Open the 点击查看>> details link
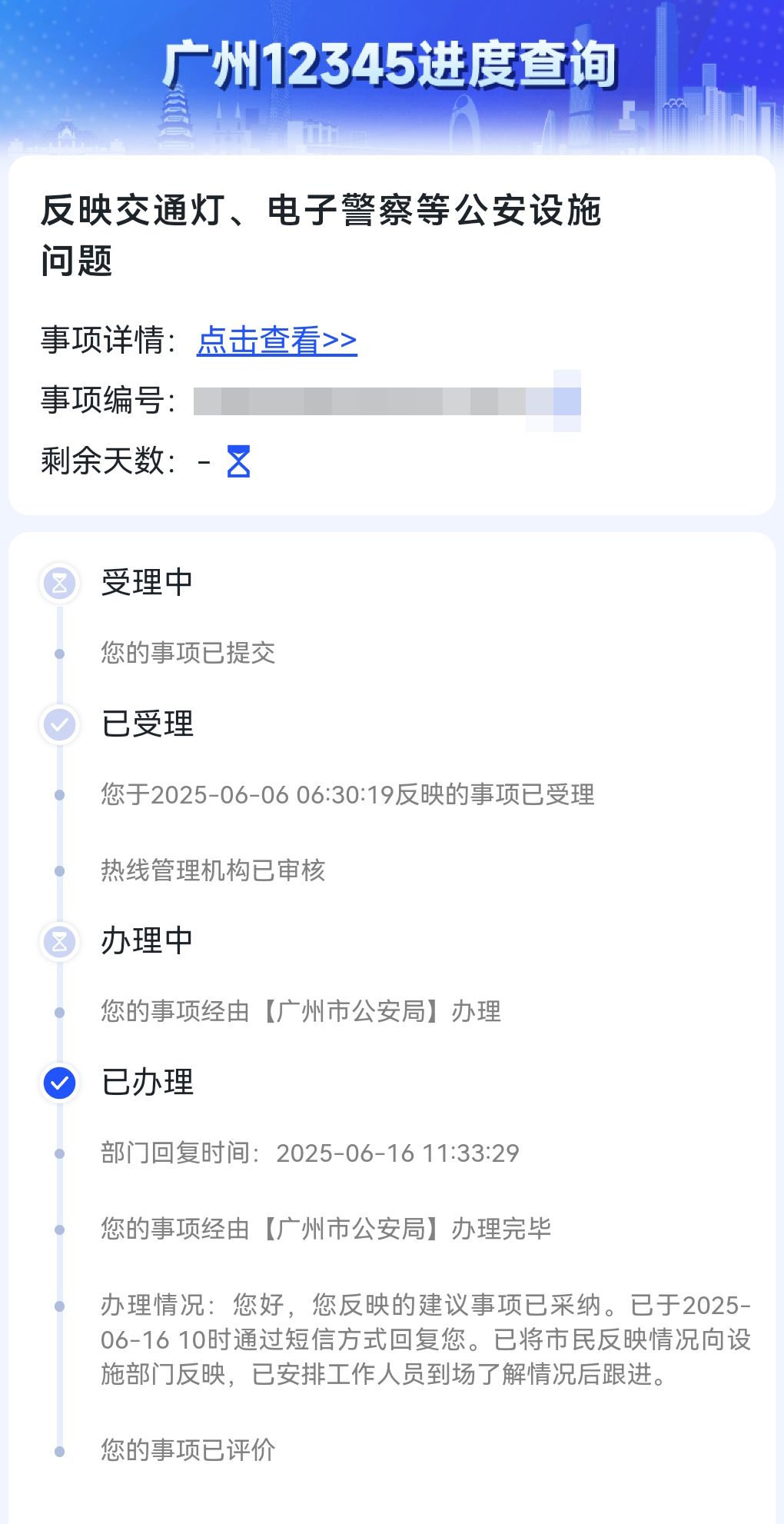784x1524 pixels. click(x=277, y=341)
